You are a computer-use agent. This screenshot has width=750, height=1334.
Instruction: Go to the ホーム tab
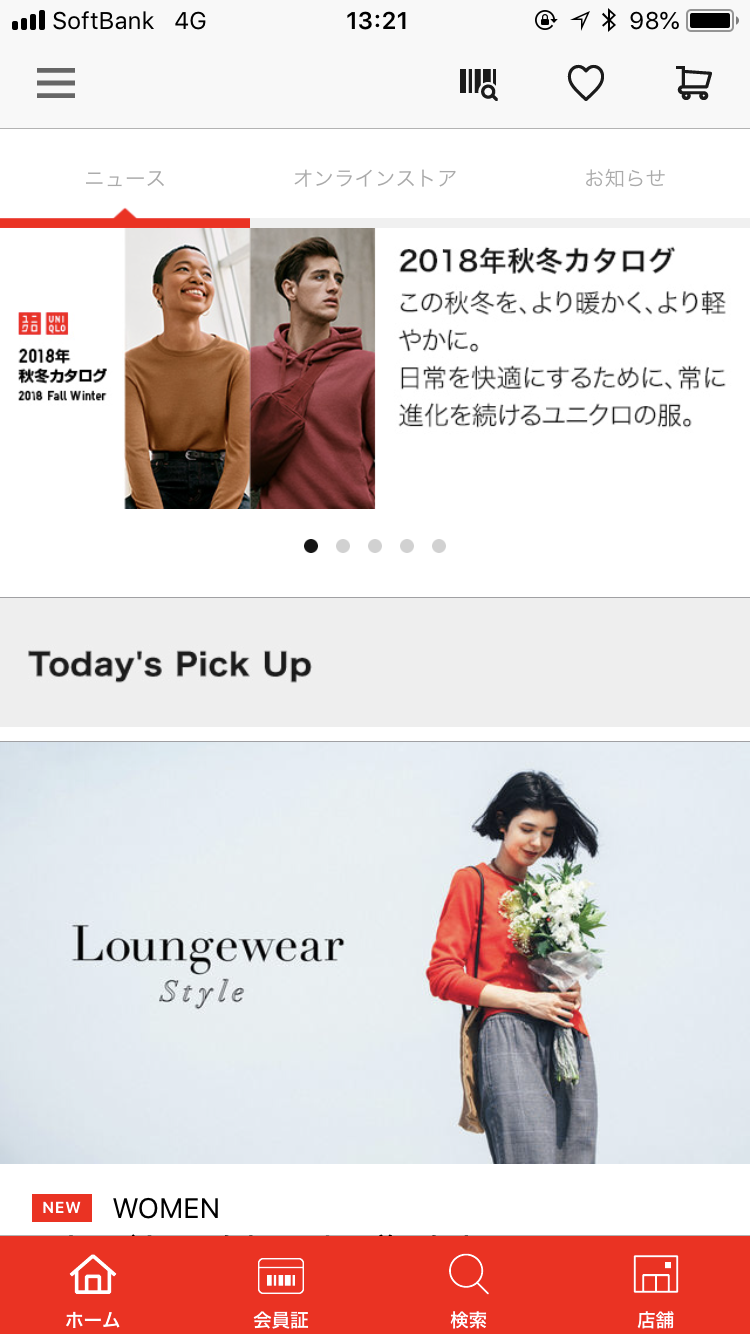[x=93, y=1290]
